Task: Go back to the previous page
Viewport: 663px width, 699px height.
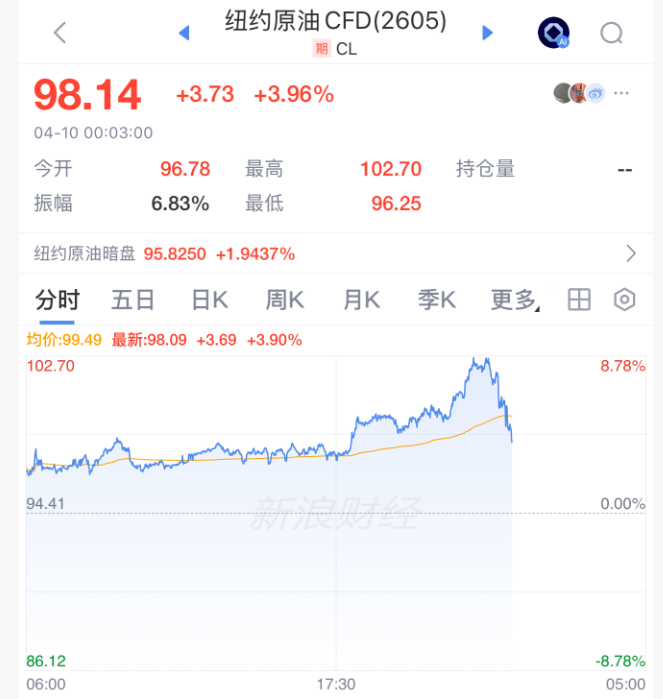Action: (x=60, y=33)
